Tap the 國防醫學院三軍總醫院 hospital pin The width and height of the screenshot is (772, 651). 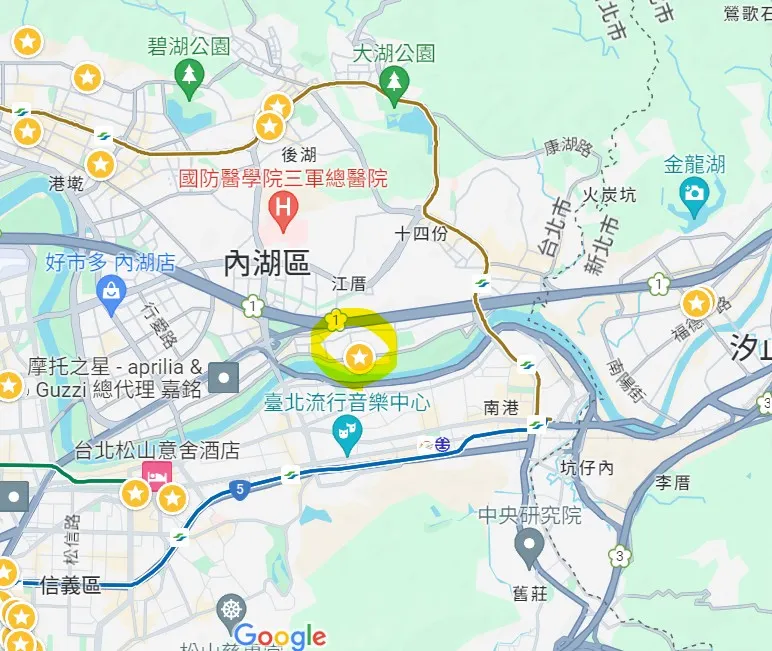pyautogui.click(x=284, y=208)
